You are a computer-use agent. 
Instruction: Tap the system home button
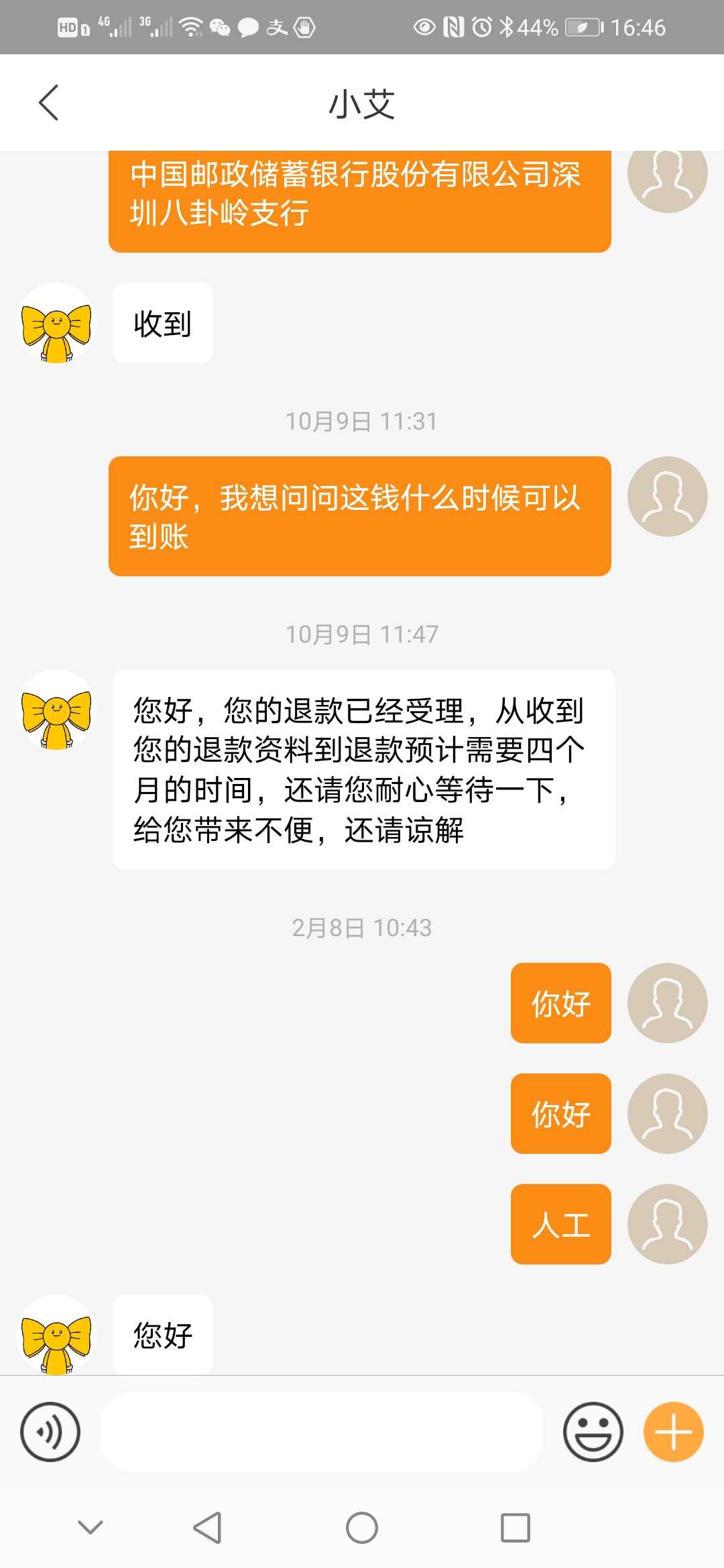[362, 1528]
